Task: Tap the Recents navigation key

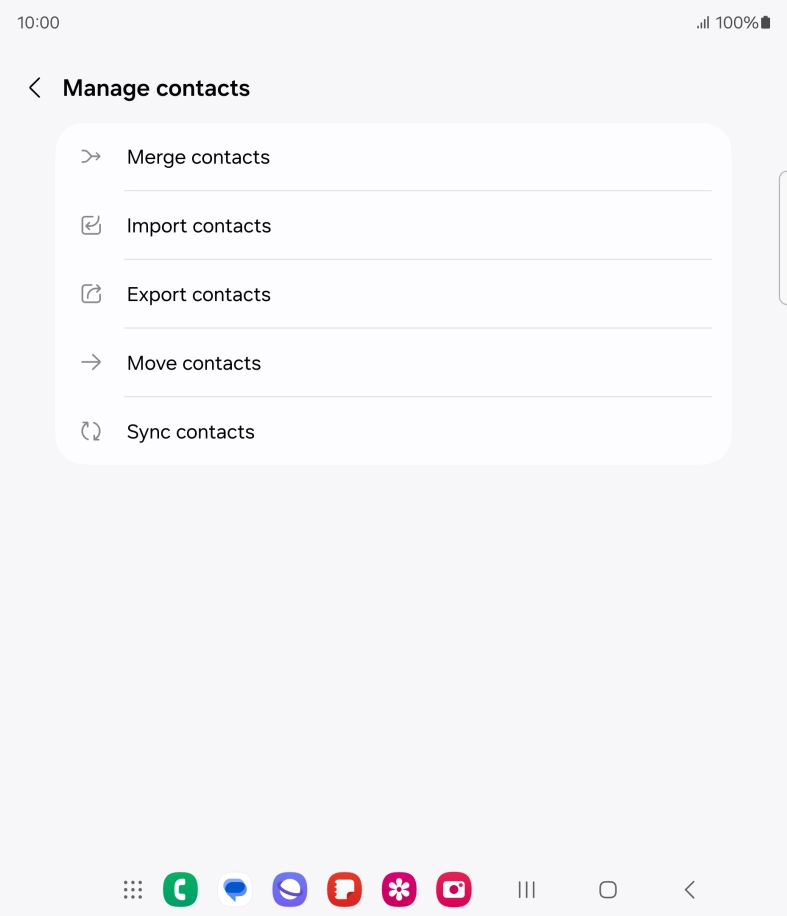Action: pyautogui.click(x=526, y=889)
